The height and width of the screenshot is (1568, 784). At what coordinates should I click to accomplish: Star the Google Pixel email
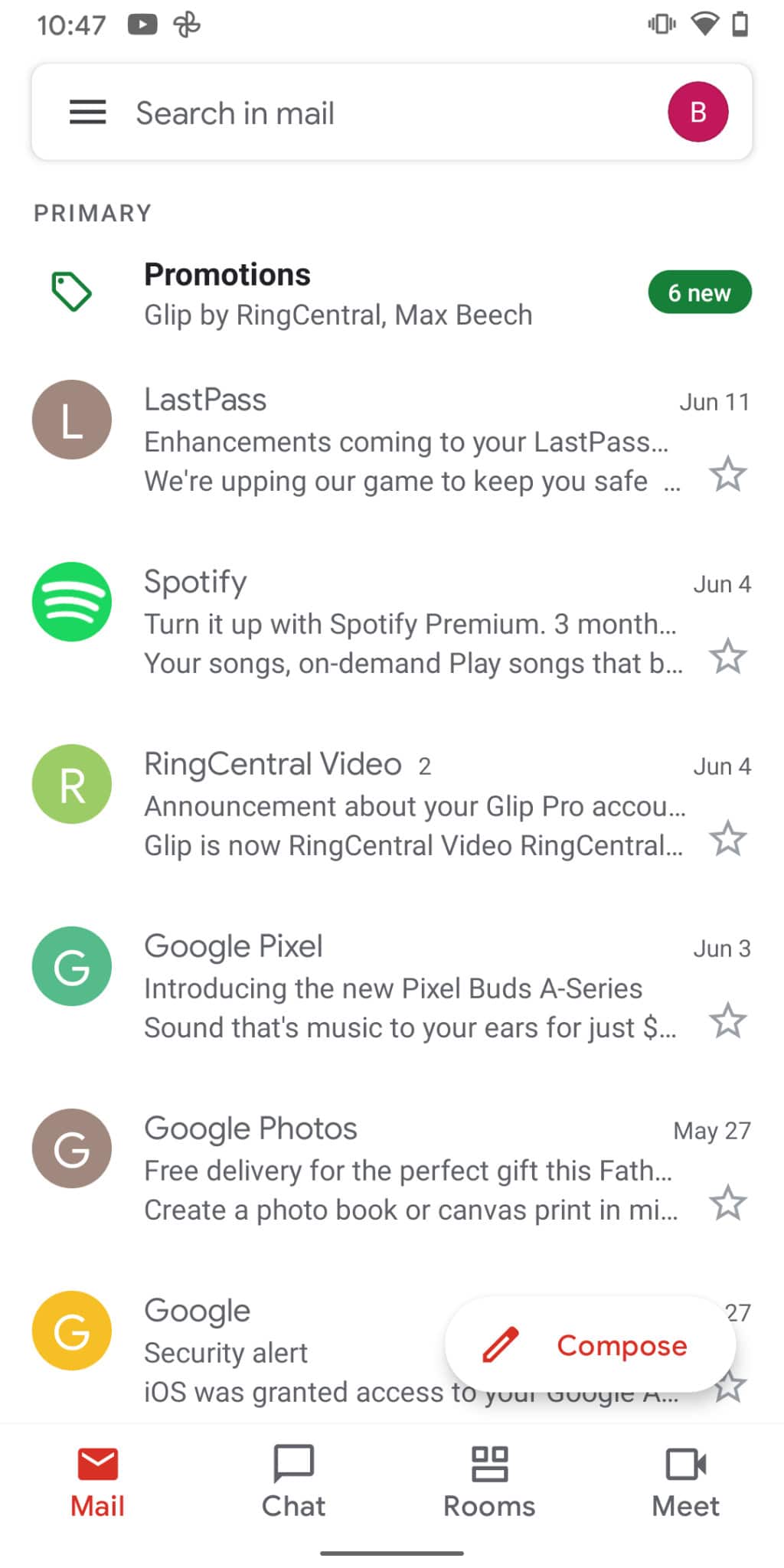tap(727, 1021)
